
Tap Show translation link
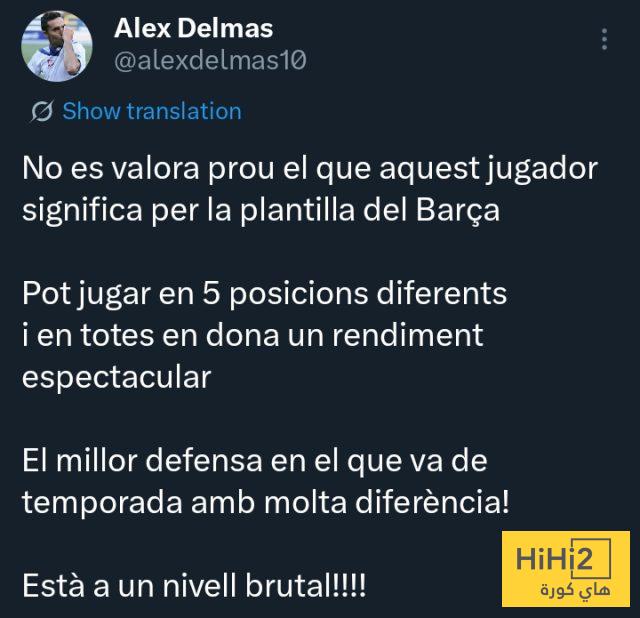pos(151,111)
